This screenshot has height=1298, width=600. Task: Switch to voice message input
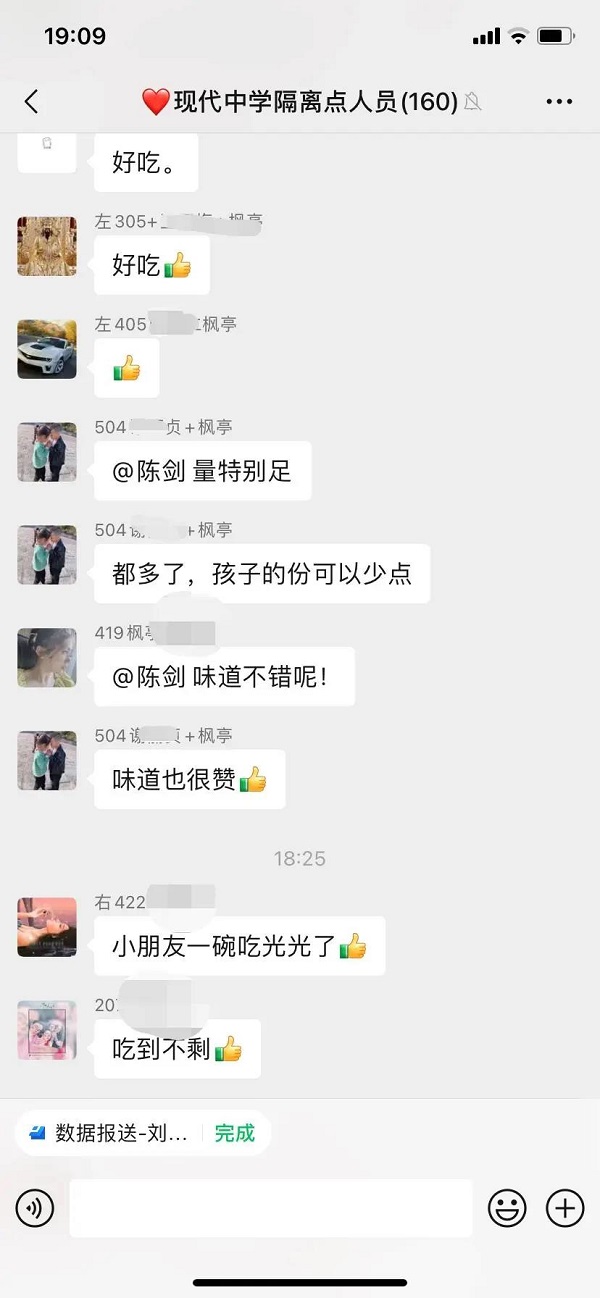click(x=35, y=1209)
